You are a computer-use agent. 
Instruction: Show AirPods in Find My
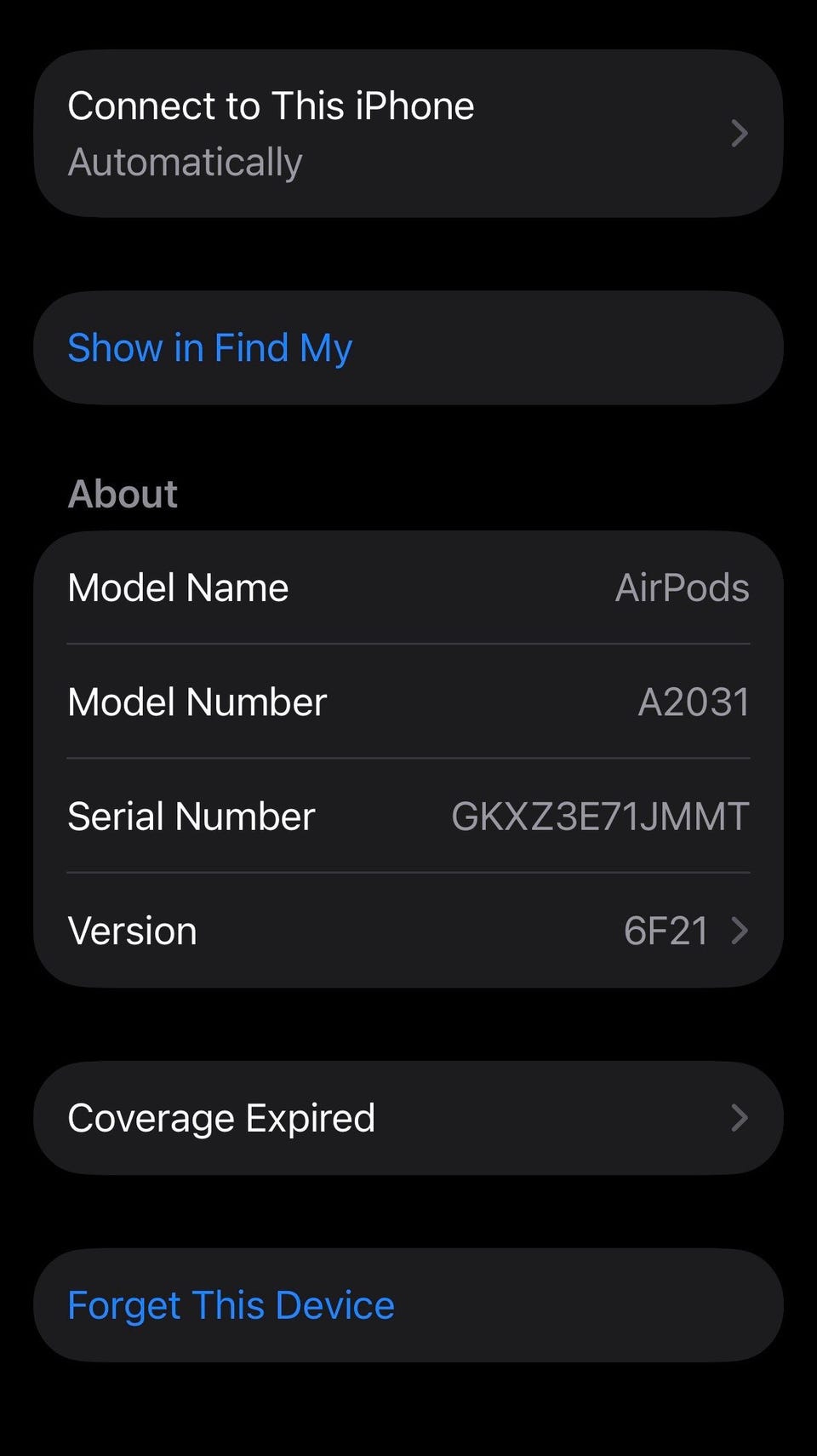(210, 348)
